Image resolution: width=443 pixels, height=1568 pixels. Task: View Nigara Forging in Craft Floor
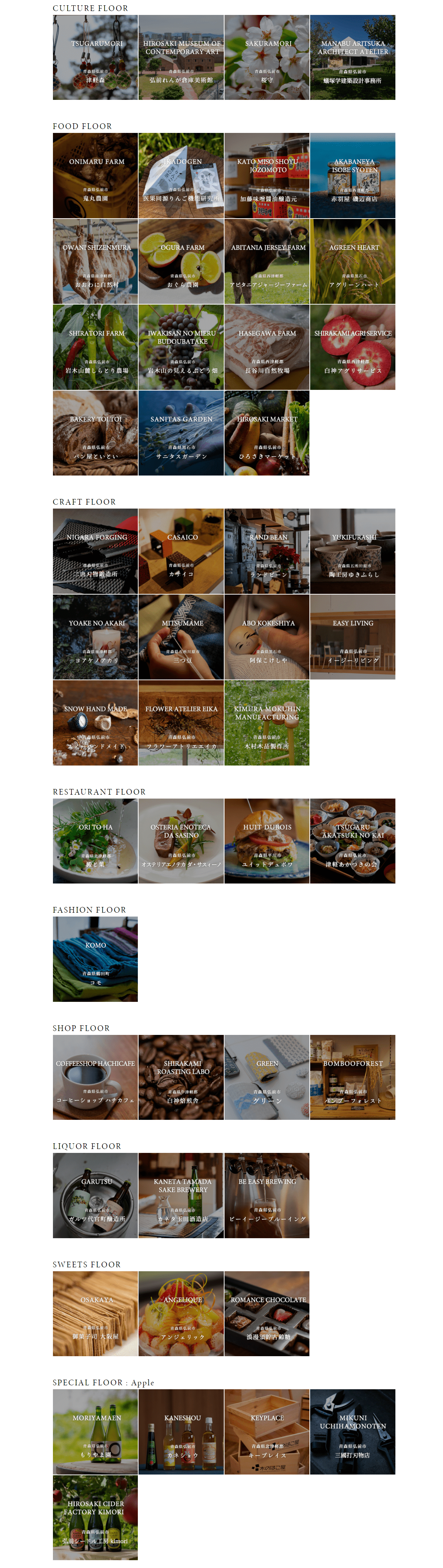tap(95, 552)
